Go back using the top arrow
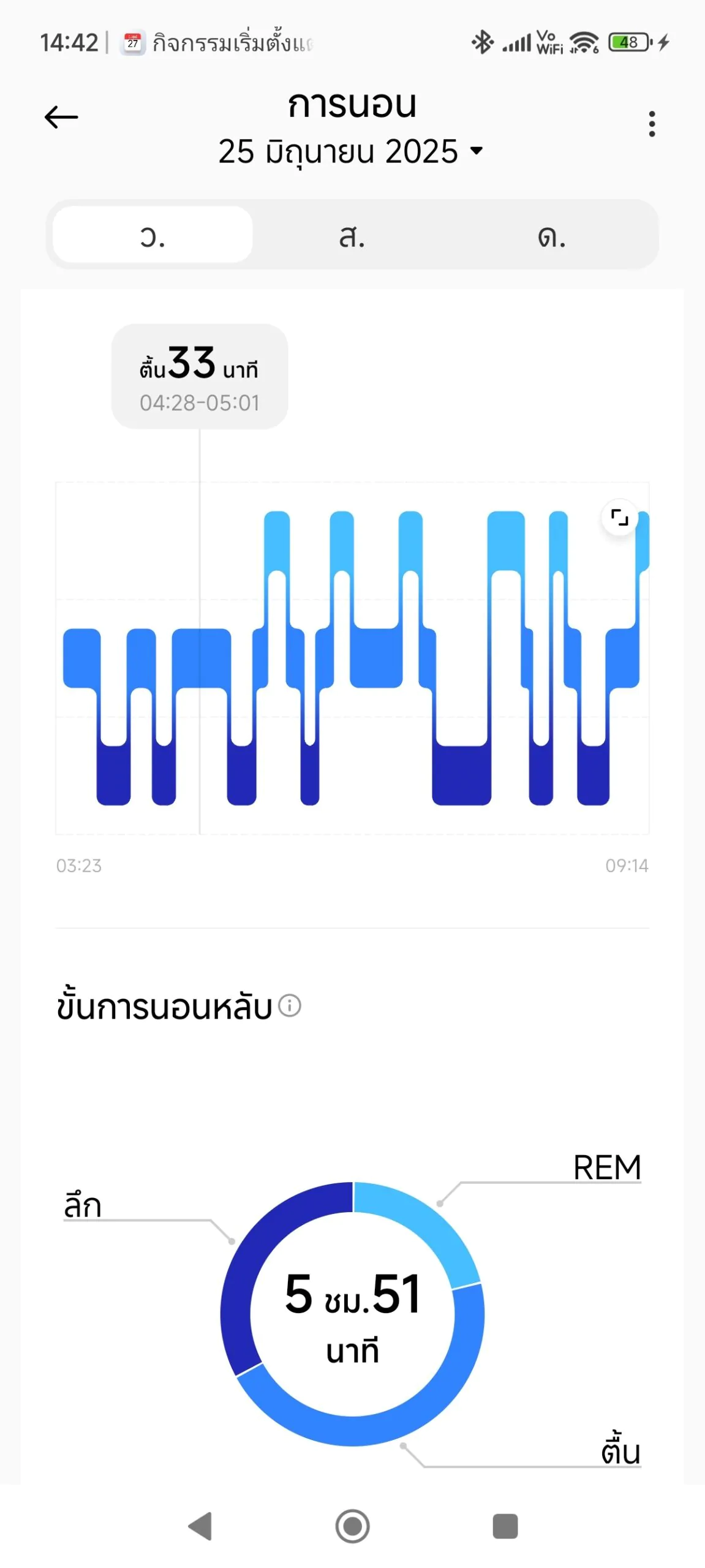 click(61, 117)
